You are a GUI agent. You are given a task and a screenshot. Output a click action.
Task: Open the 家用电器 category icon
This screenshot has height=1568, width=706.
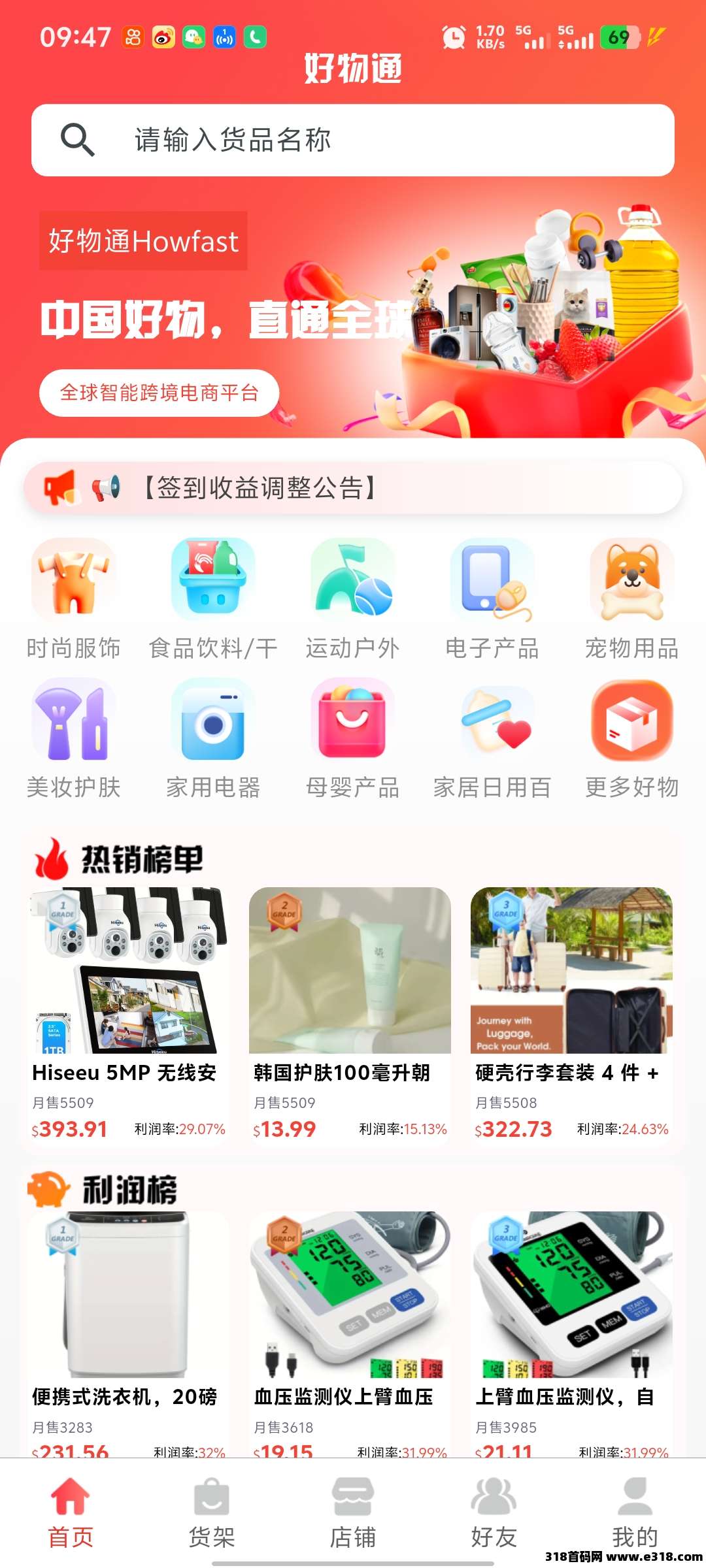212,722
